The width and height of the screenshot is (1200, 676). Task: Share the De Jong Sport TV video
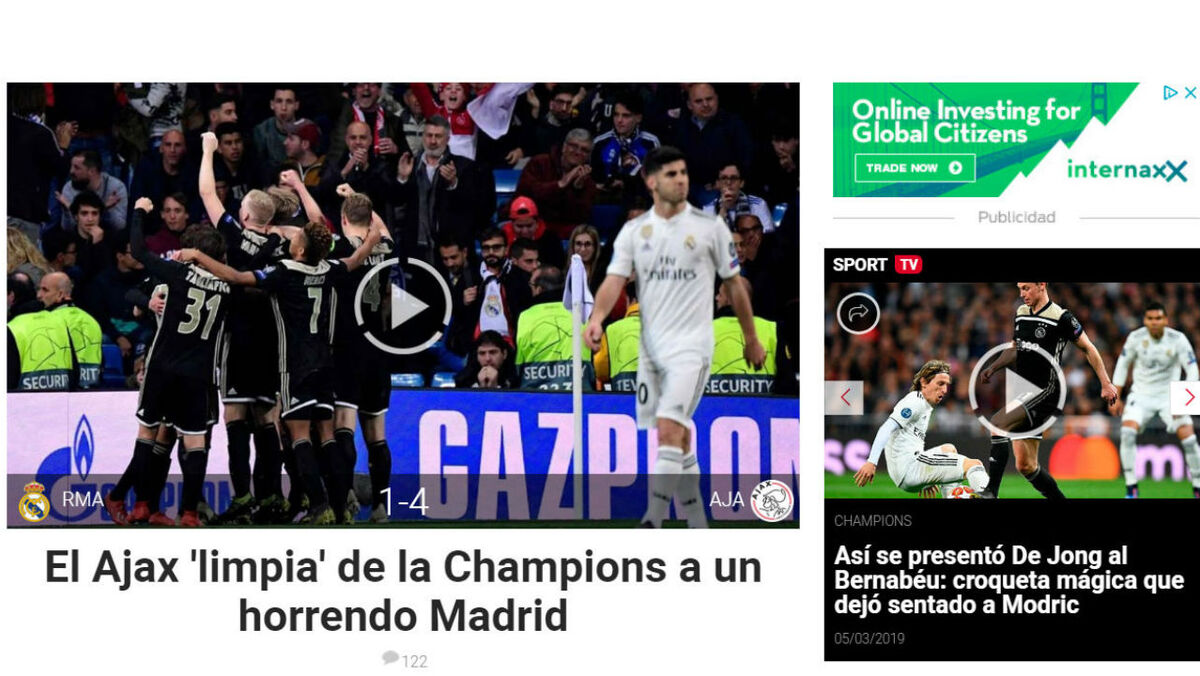point(857,313)
